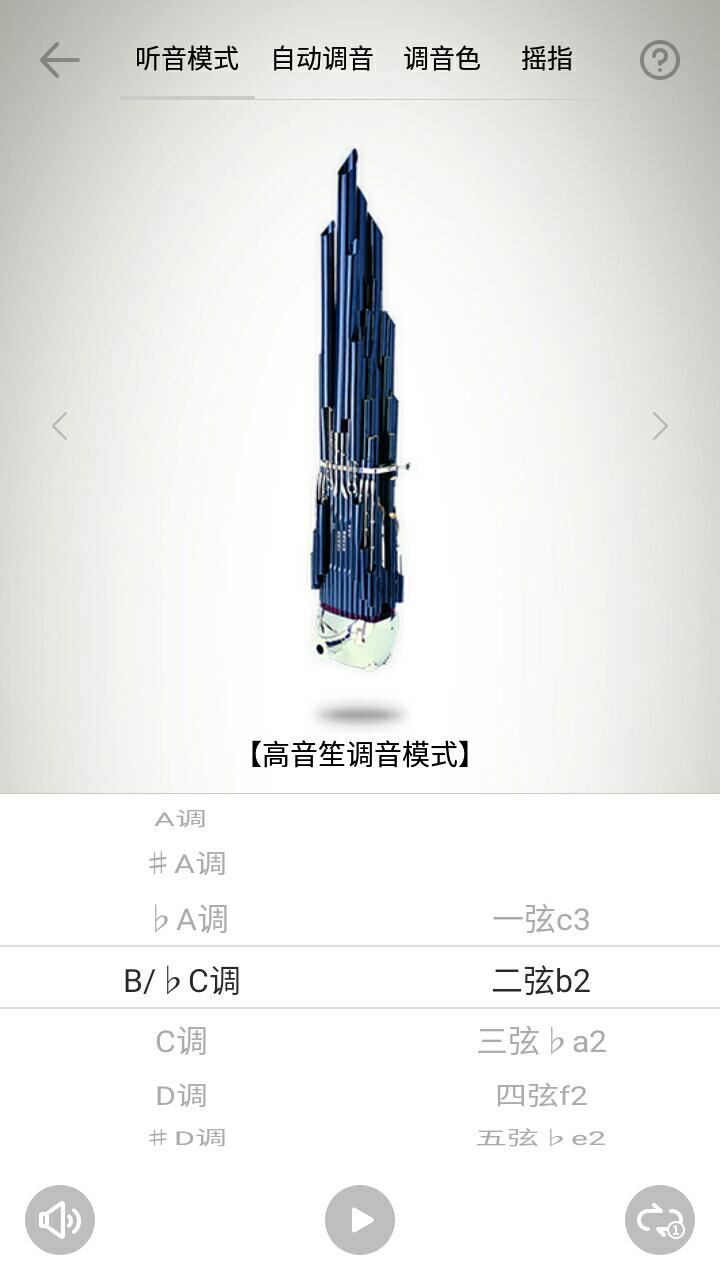Enable loop playback with the repeat icon

[x=660, y=1220]
